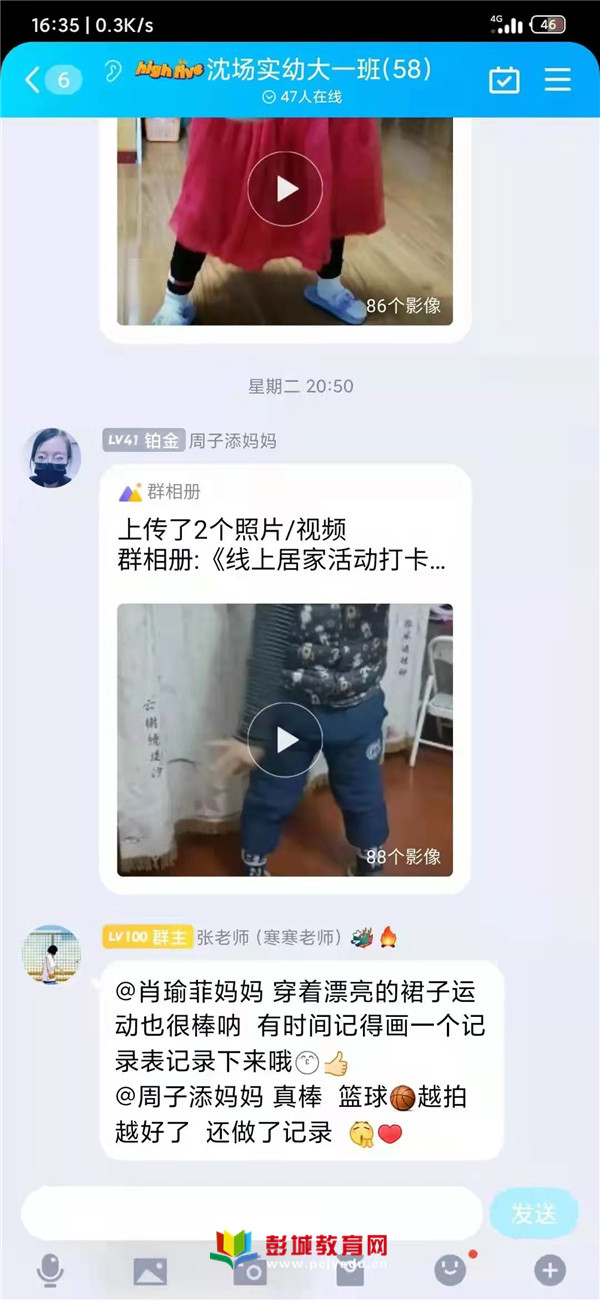Open the group menu with three lines

558,80
